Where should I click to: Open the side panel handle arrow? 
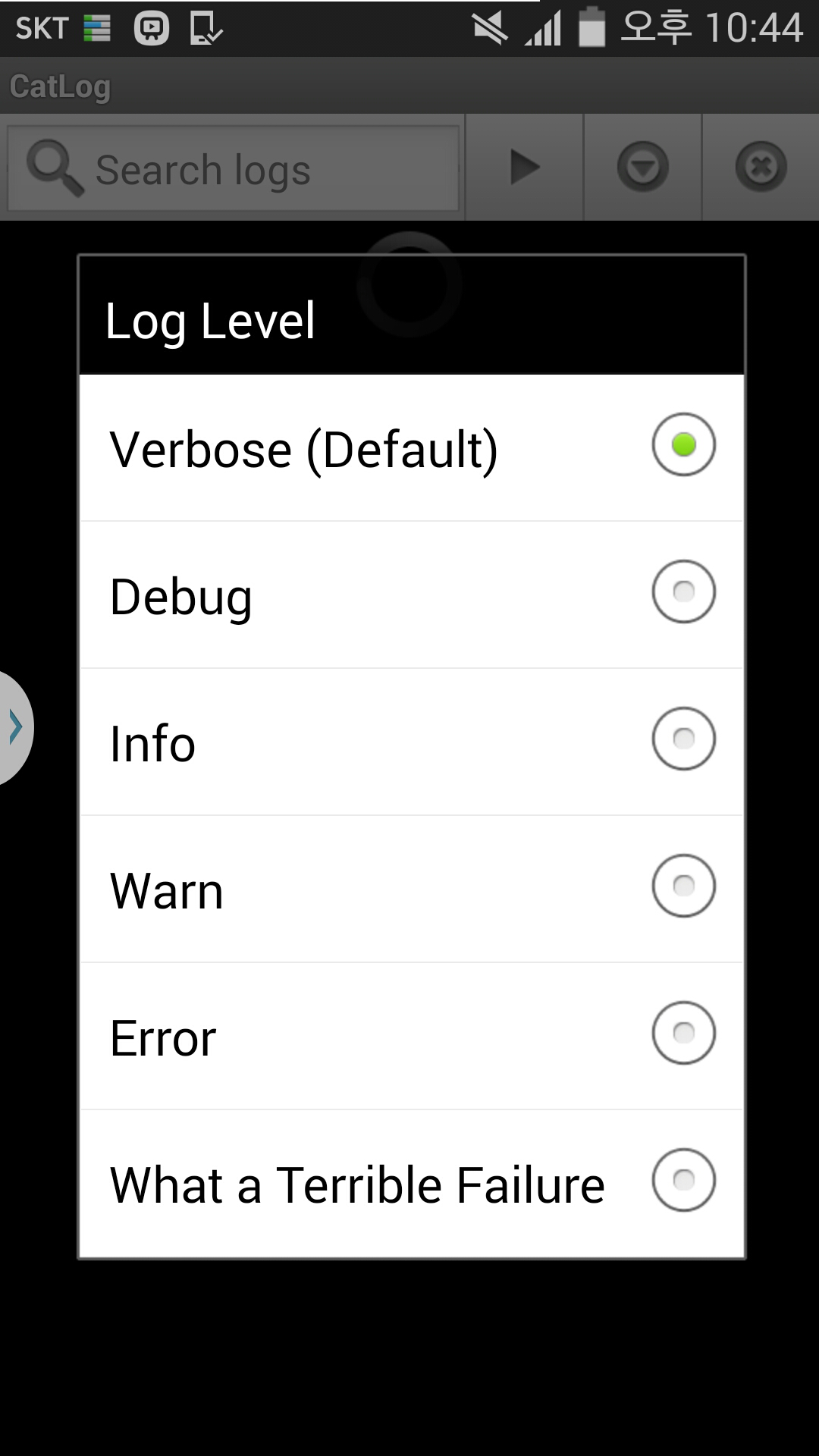(14, 727)
